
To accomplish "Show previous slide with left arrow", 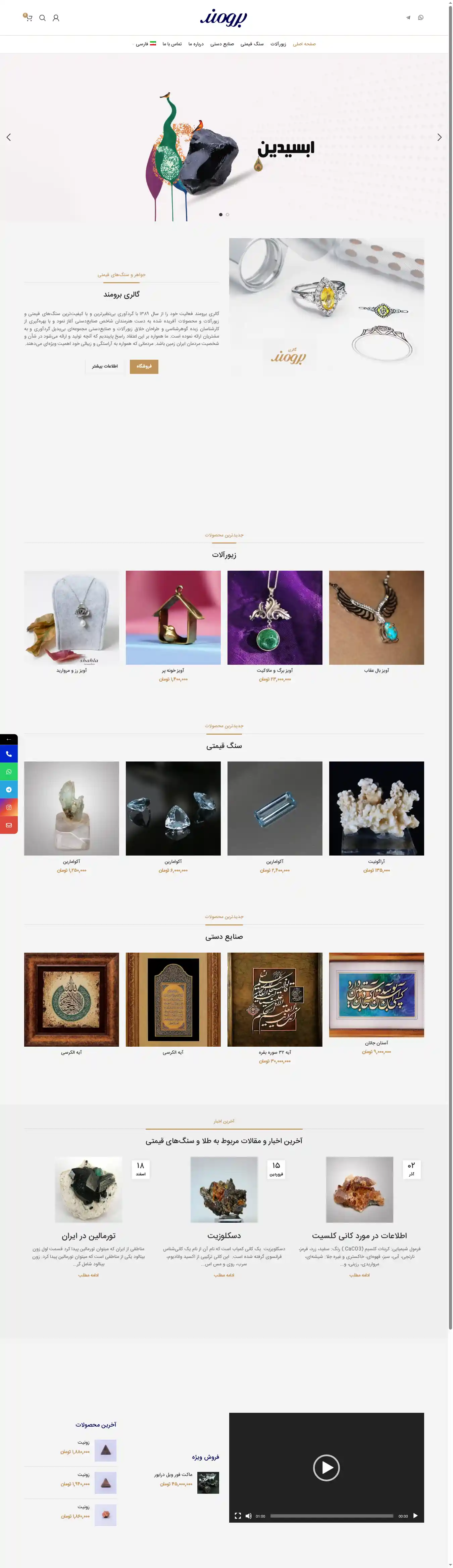I will [8, 137].
